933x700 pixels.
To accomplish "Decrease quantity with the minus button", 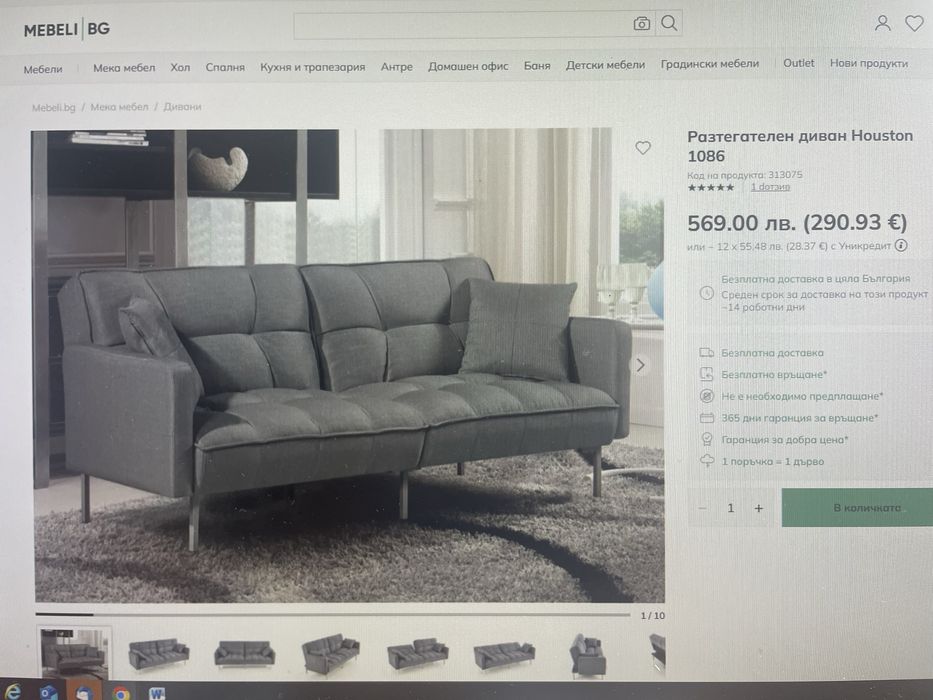I will tap(703, 508).
